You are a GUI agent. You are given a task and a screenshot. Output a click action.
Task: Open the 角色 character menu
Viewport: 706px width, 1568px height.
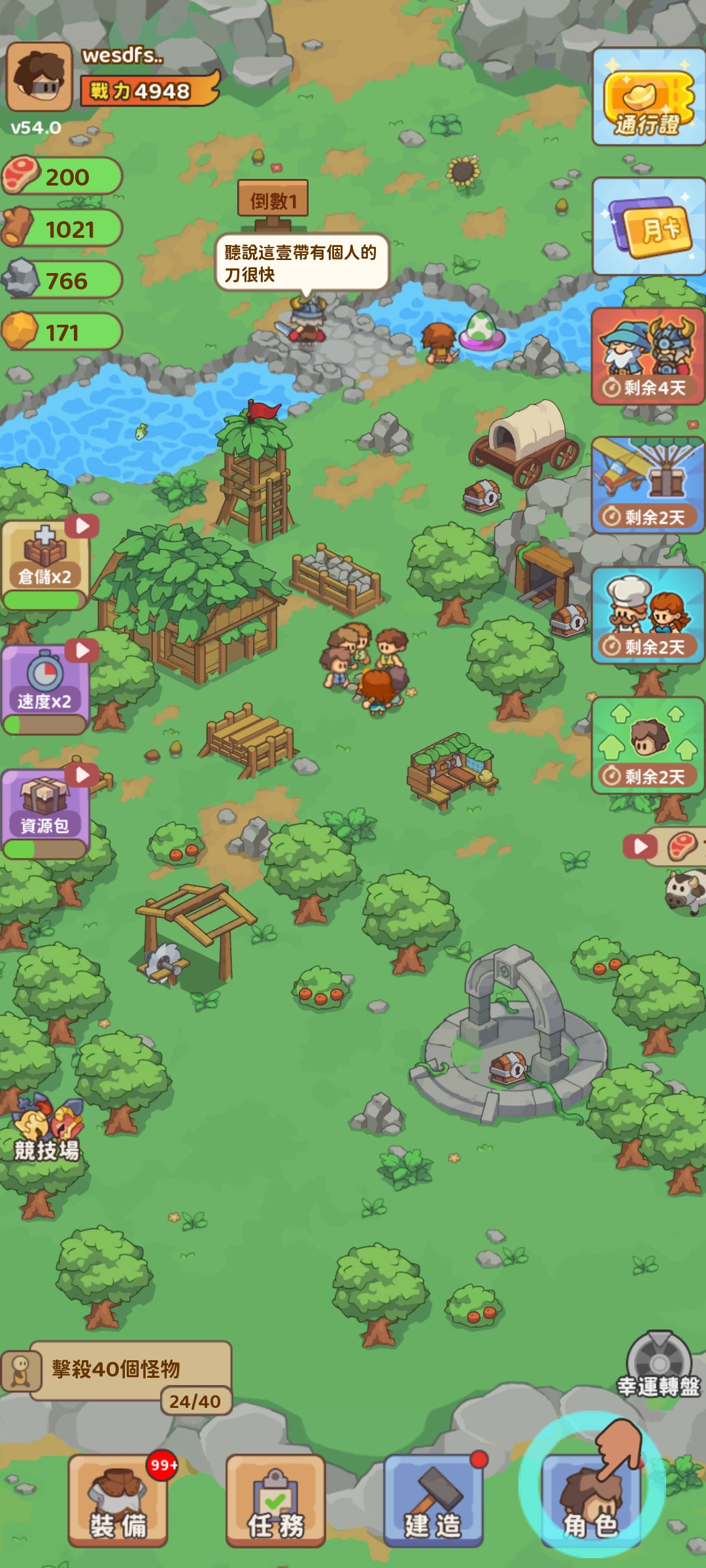pos(590,1500)
